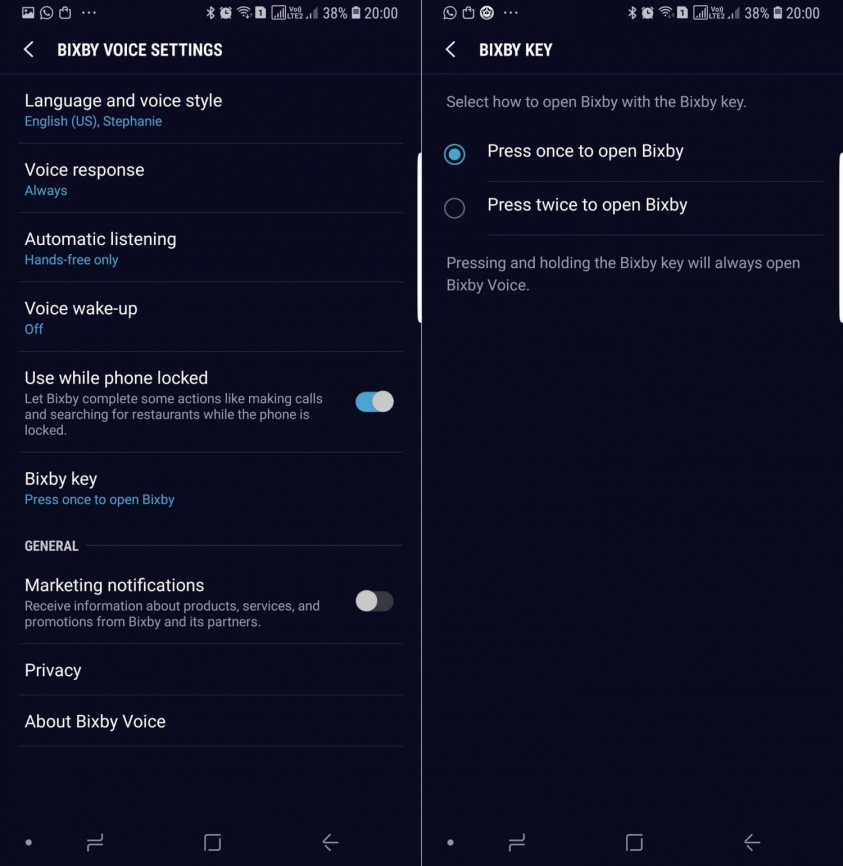
Task: Enable Marketing notifications
Action: [374, 601]
